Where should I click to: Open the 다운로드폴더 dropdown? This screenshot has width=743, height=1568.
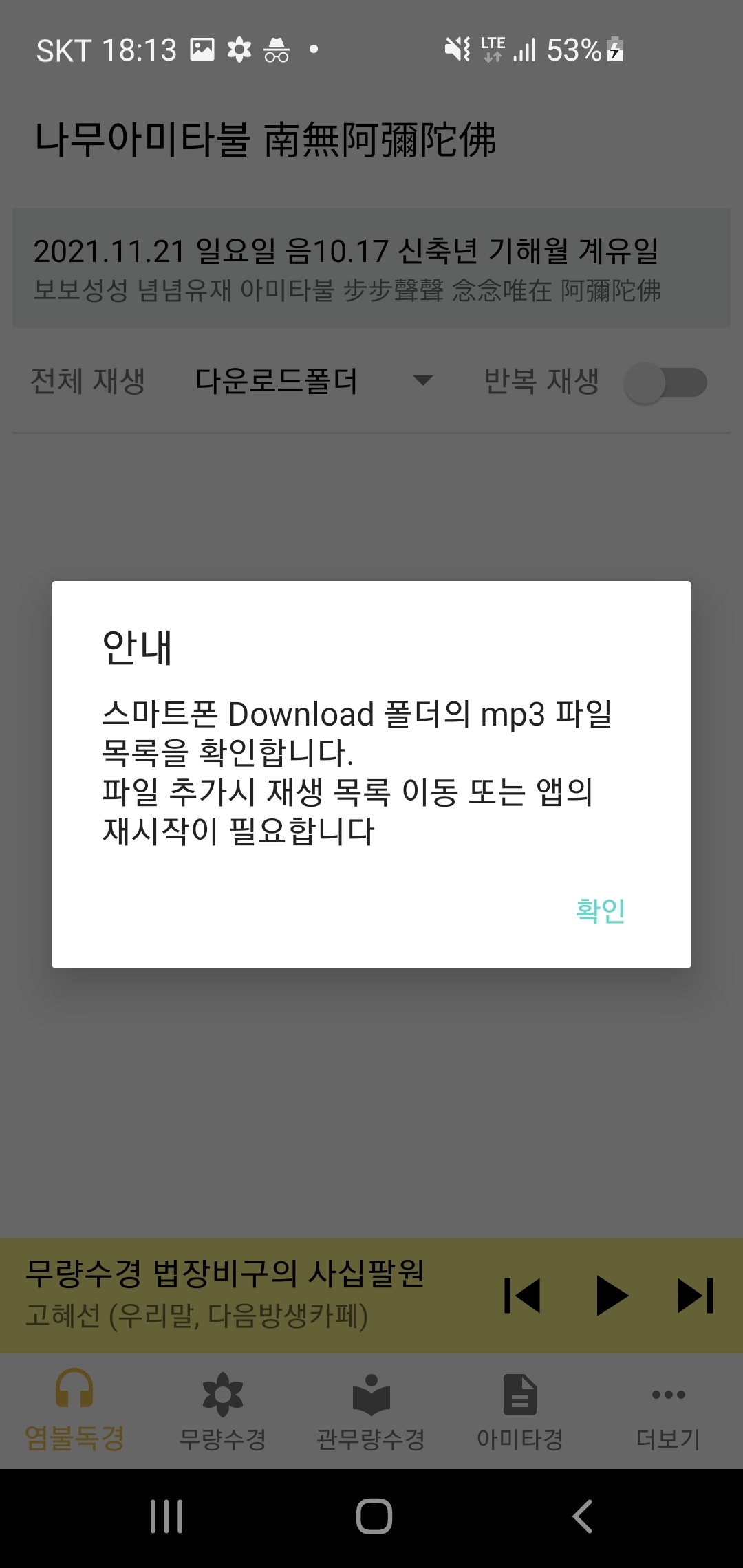(x=313, y=381)
